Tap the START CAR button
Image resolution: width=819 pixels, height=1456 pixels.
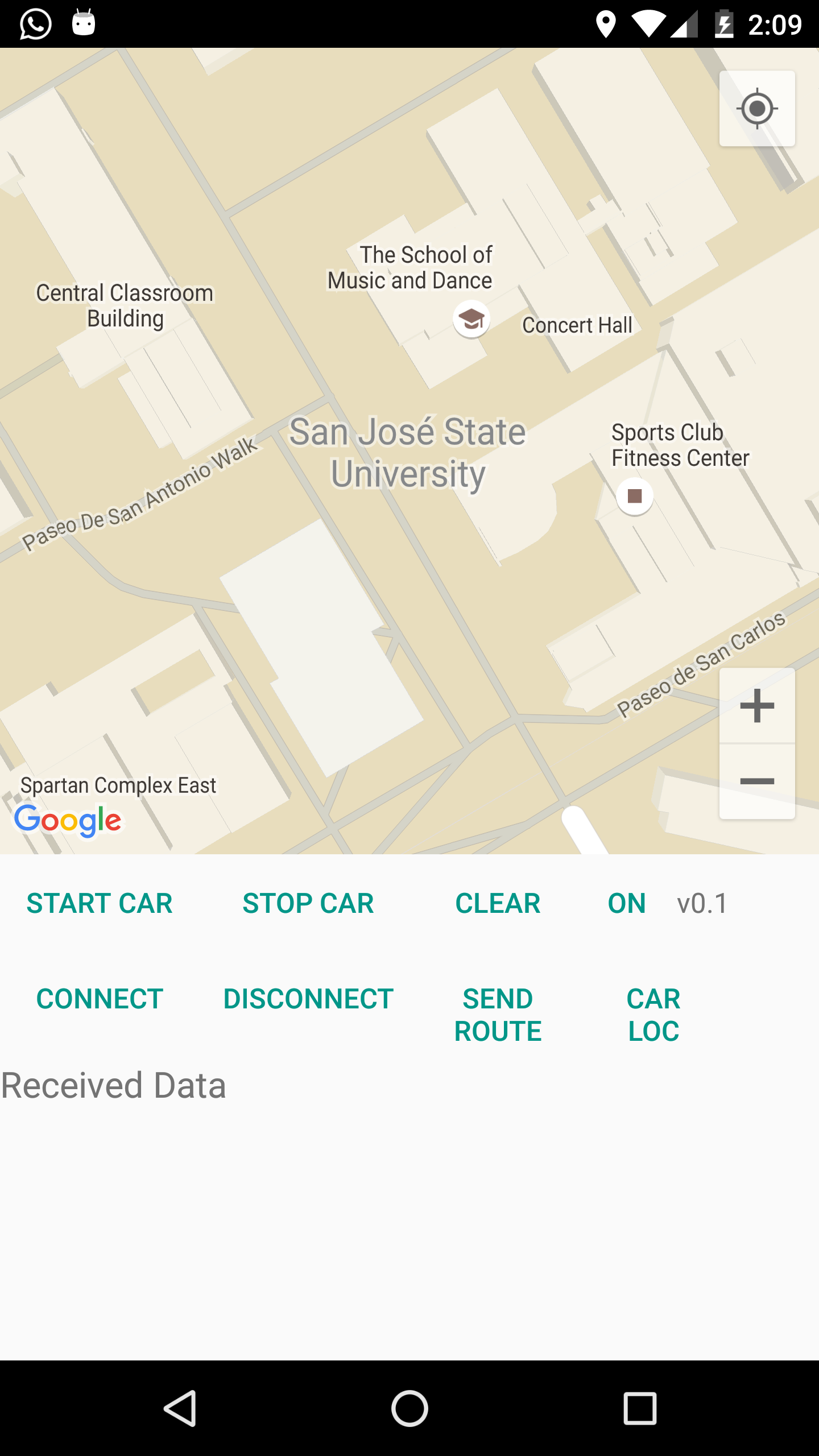(x=100, y=903)
